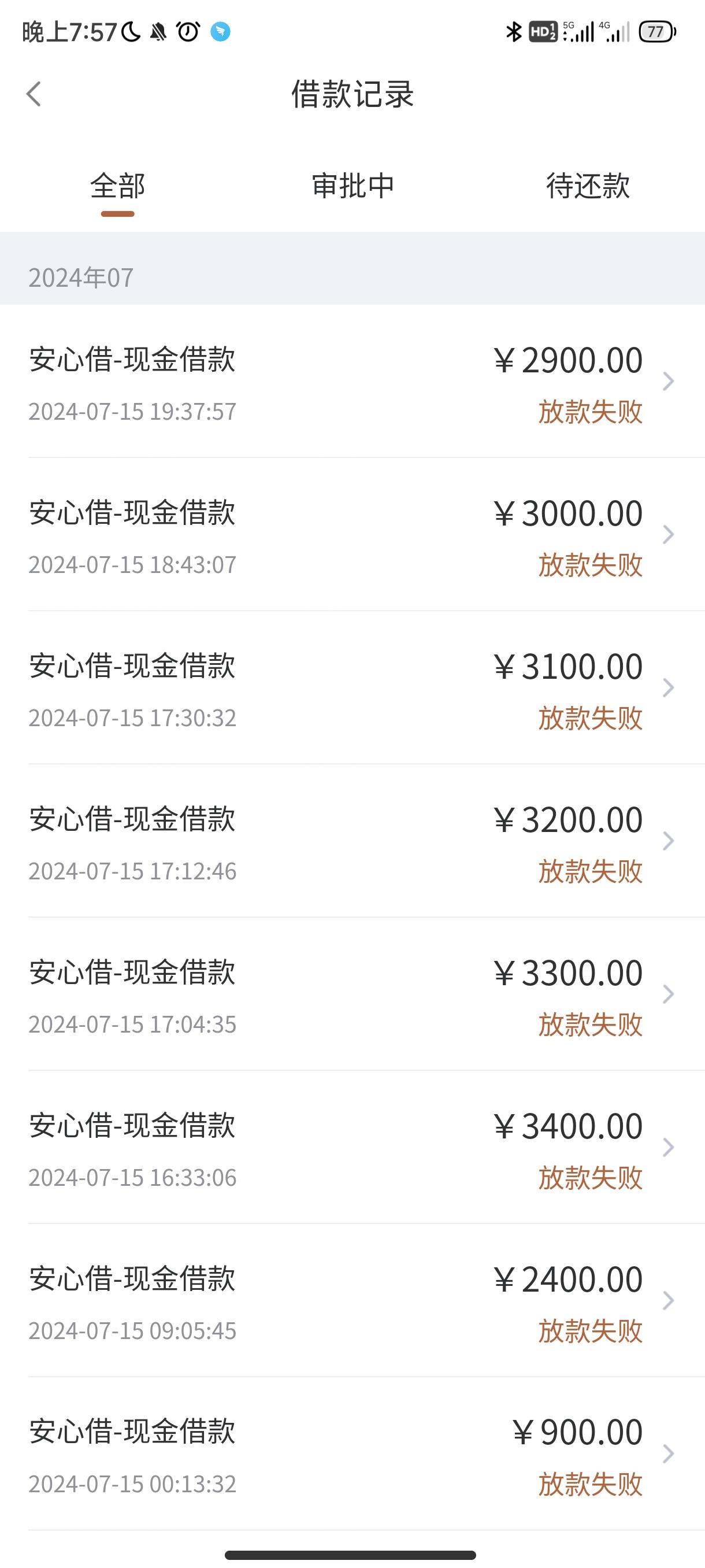The image size is (705, 1568).
Task: View the ¥3300.00 loan entry
Action: pyautogui.click(x=352, y=994)
